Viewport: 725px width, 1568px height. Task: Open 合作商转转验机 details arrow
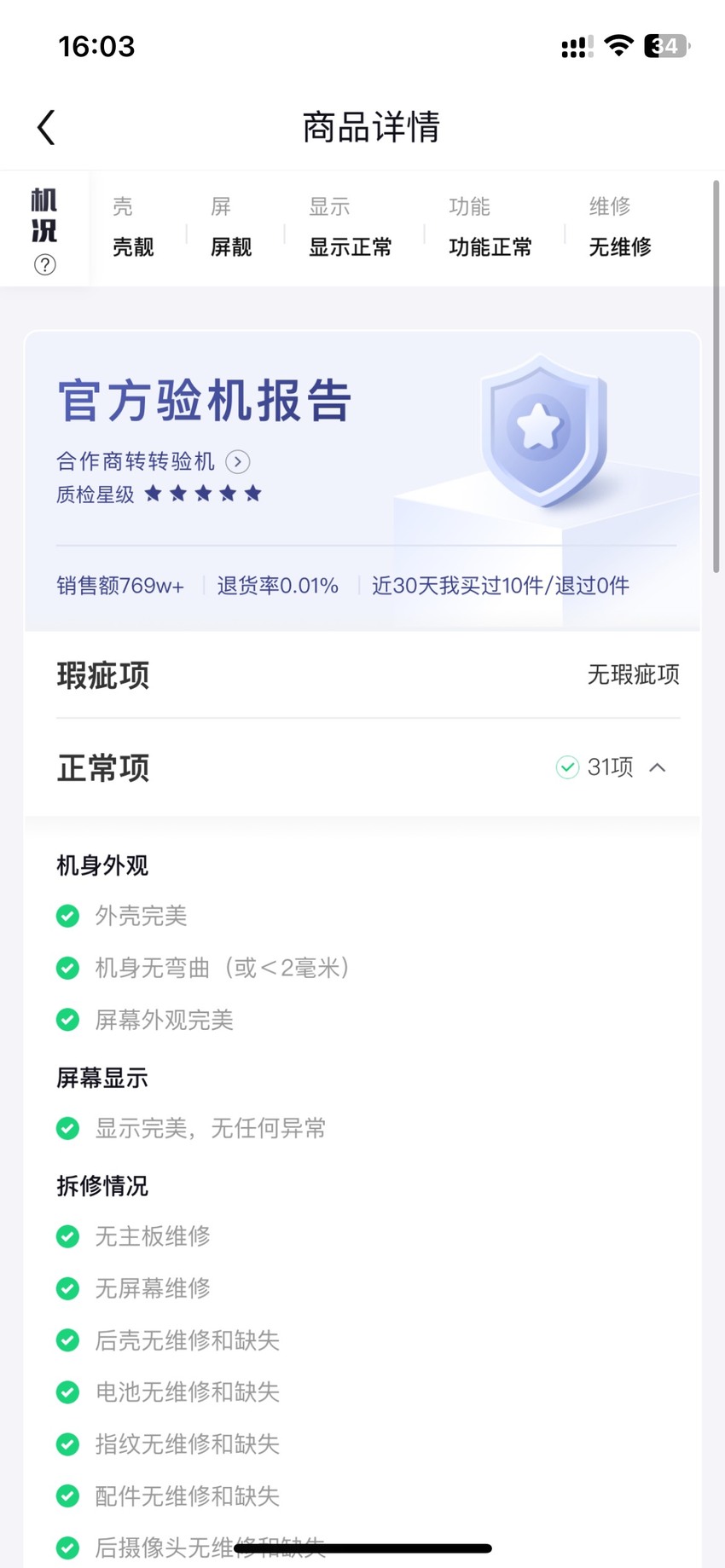click(238, 462)
